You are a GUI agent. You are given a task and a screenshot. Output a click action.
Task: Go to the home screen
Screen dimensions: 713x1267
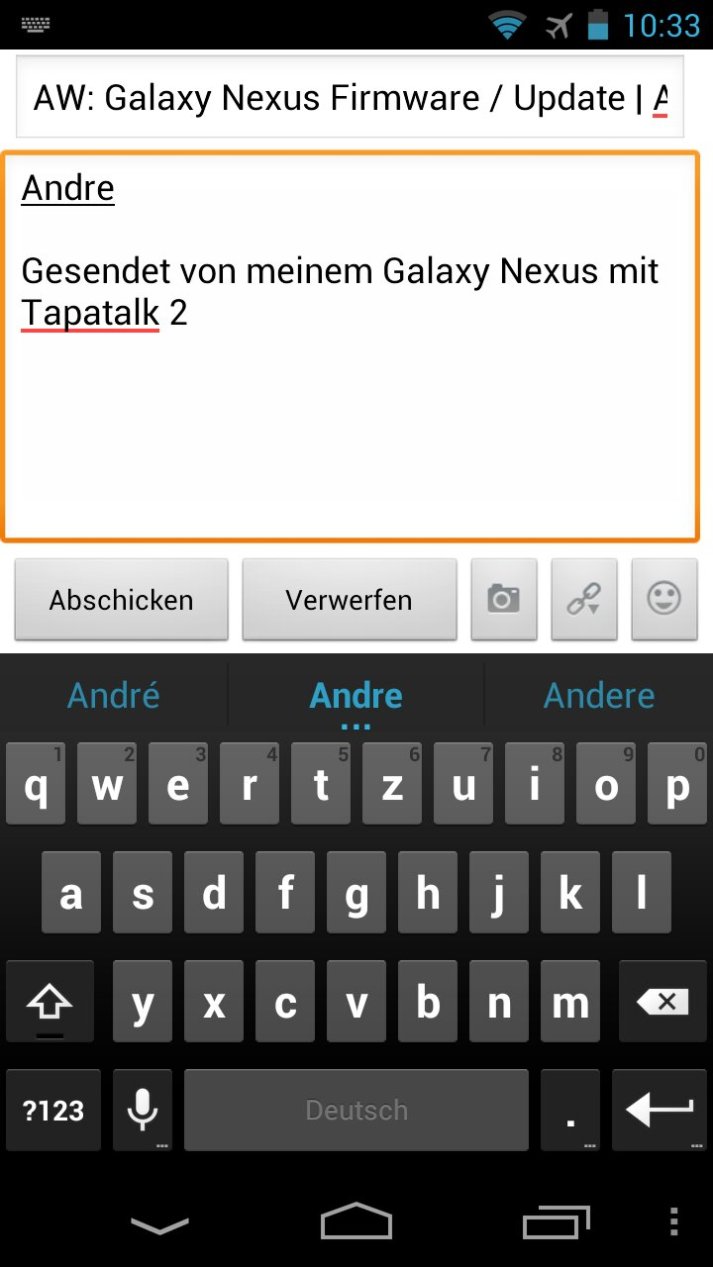(x=356, y=1222)
